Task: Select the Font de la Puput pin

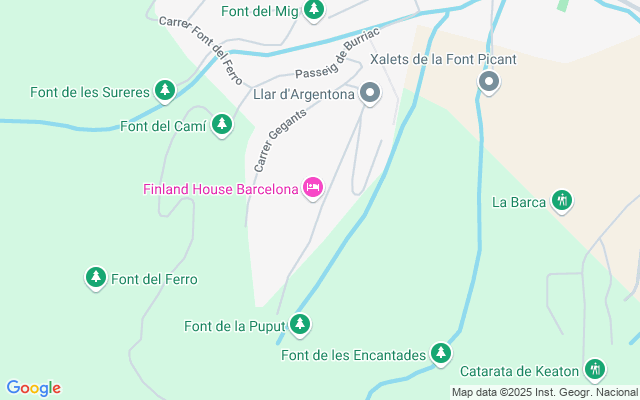Action: [300, 323]
